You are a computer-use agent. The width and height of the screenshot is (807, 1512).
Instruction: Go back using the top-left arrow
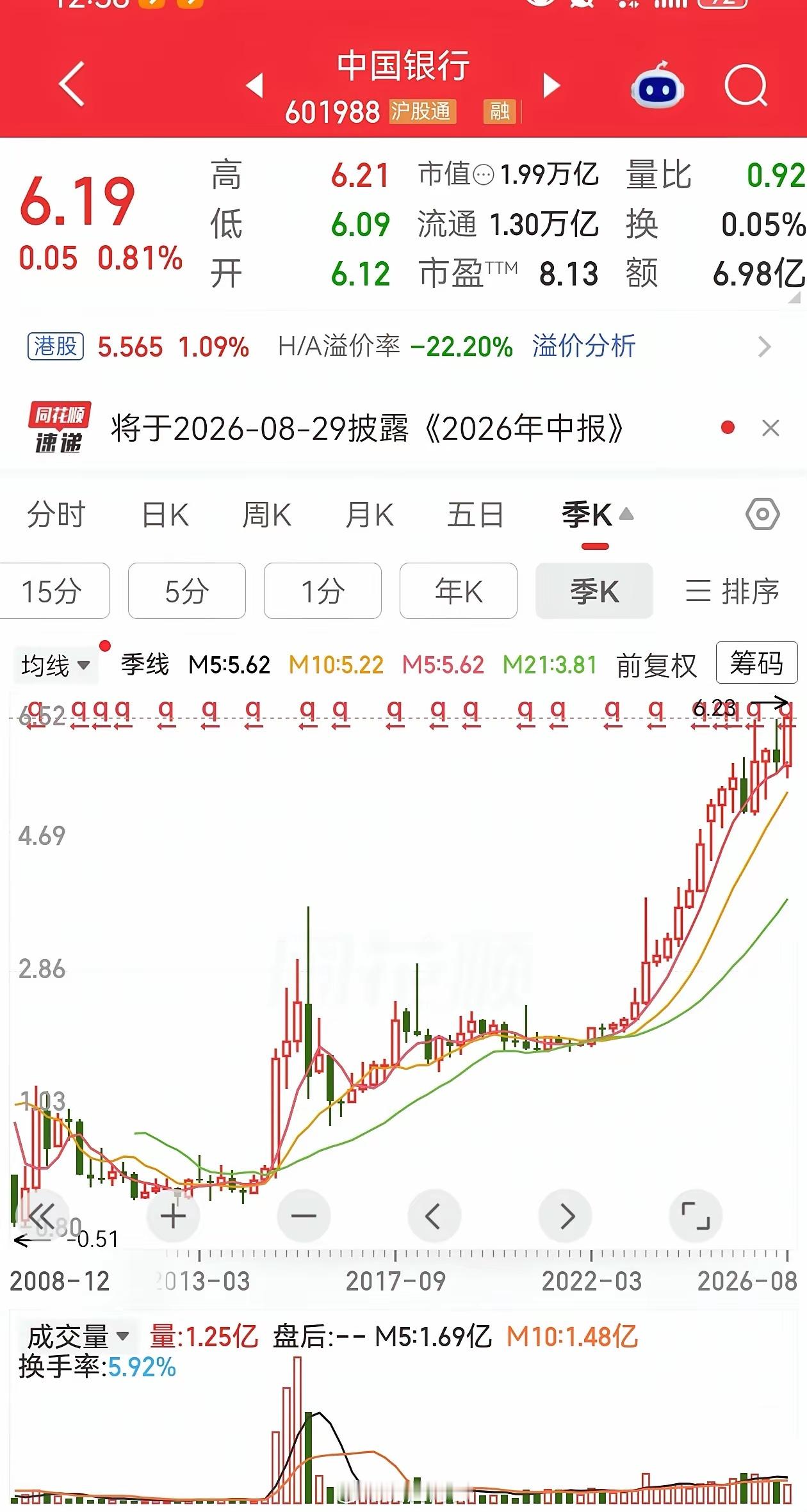pyautogui.click(x=72, y=84)
